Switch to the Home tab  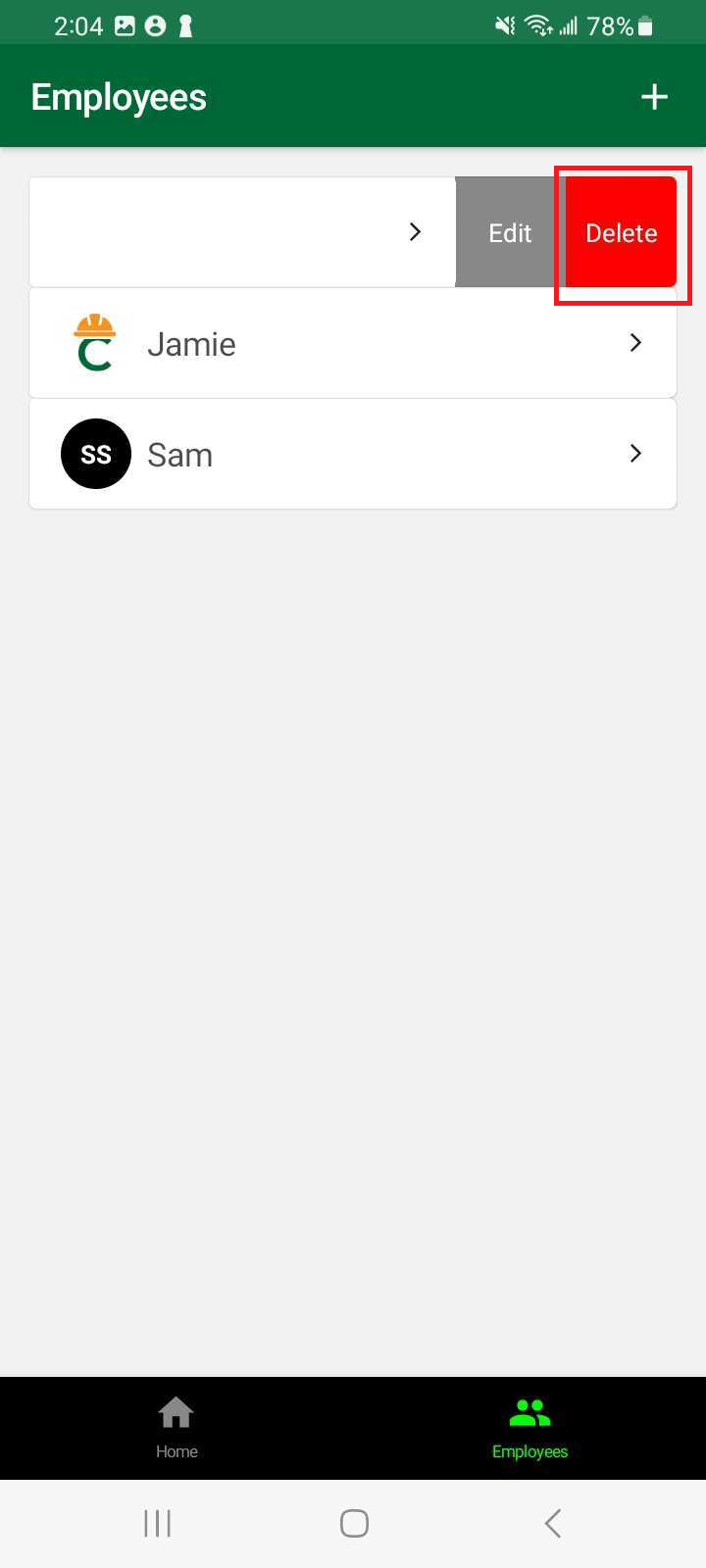[176, 1428]
